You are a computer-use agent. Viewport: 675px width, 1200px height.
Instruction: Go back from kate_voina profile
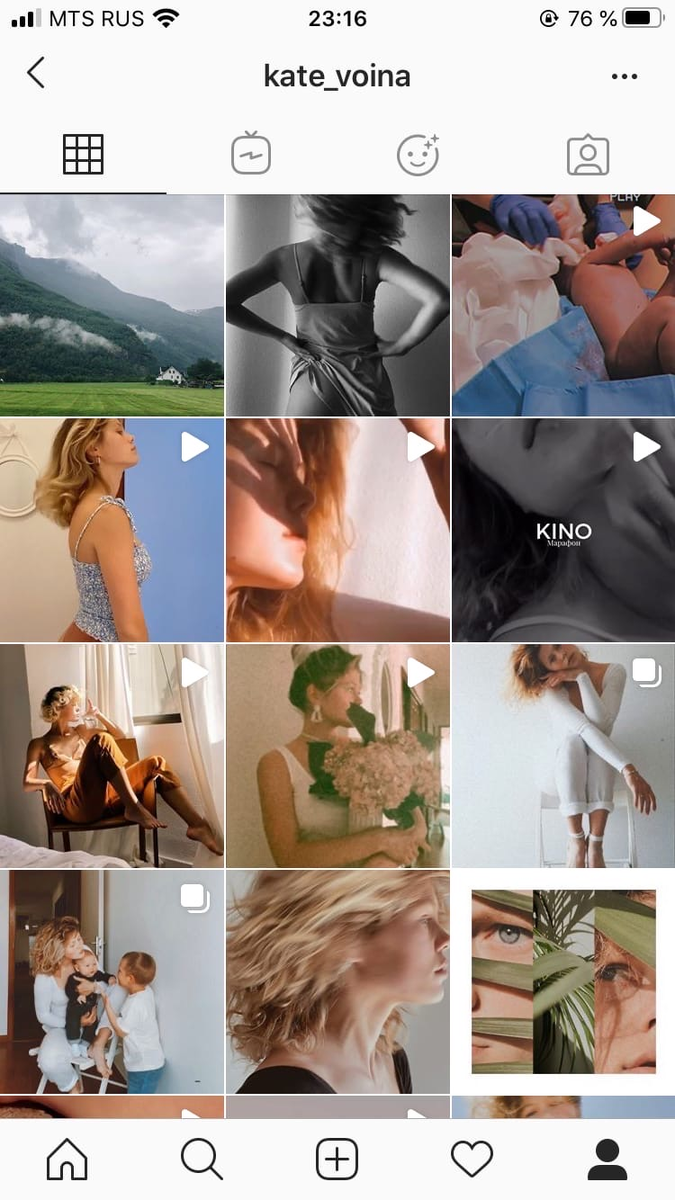coord(36,73)
